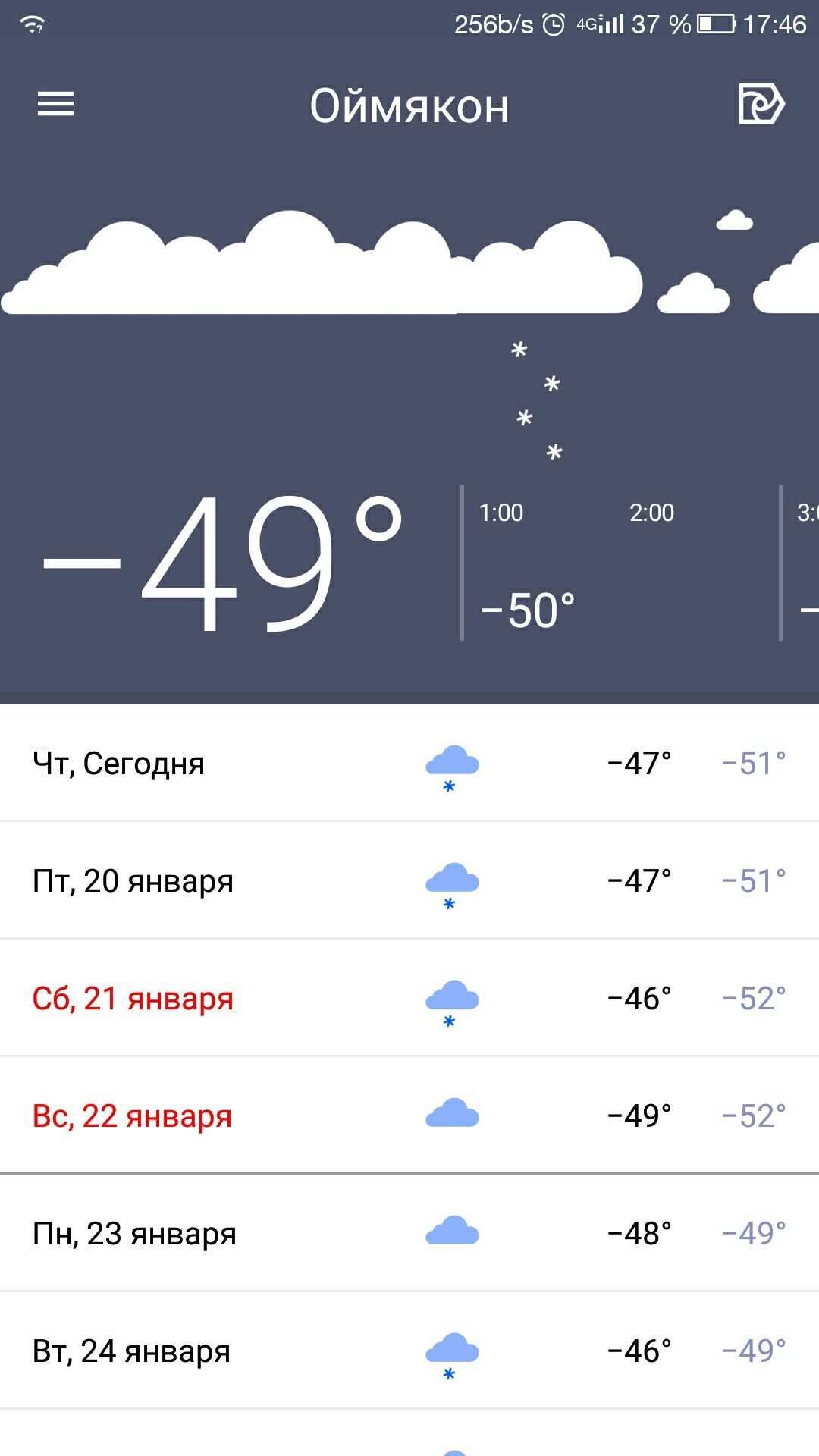The width and height of the screenshot is (819, 1456).
Task: Open the forecast for Чт, Сегодня
Action: (x=409, y=763)
